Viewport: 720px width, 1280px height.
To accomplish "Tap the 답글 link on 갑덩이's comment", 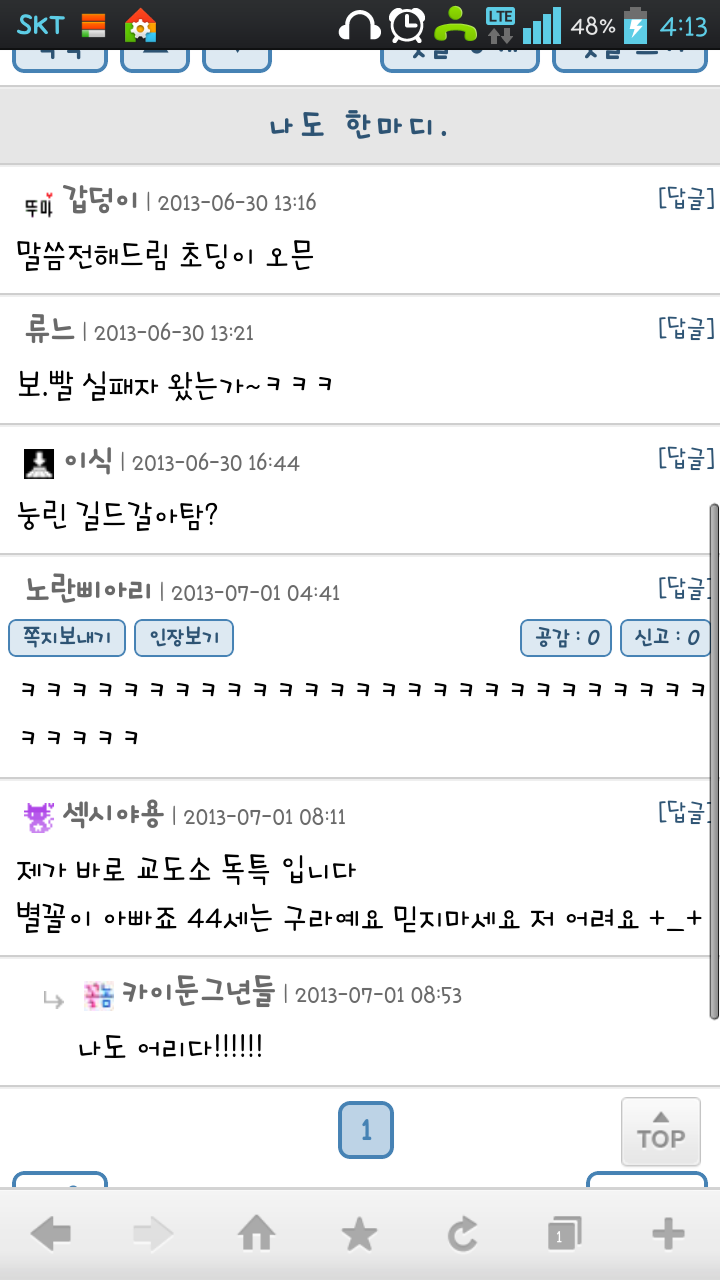I will tap(686, 198).
